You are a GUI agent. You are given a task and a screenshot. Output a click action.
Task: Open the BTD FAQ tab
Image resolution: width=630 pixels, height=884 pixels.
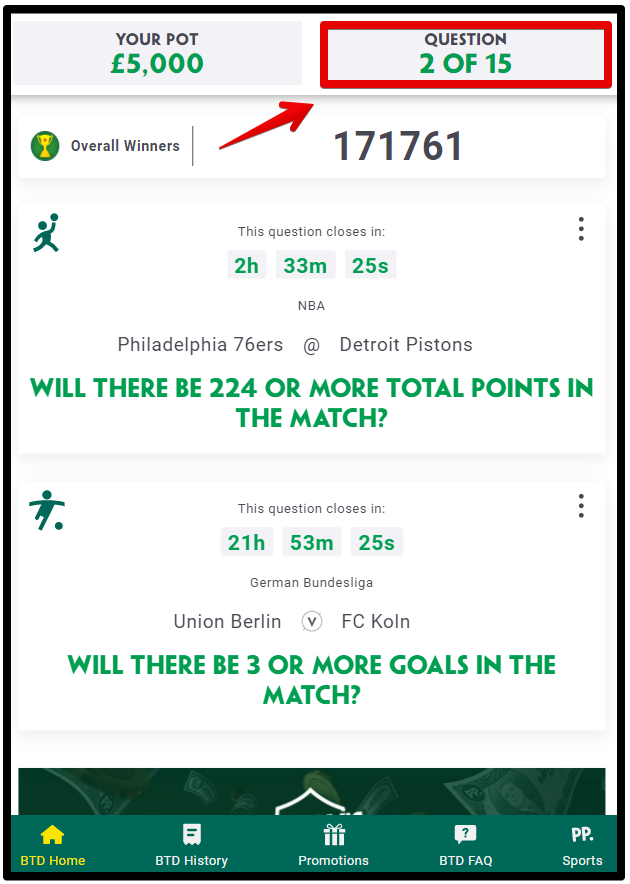[x=465, y=845]
